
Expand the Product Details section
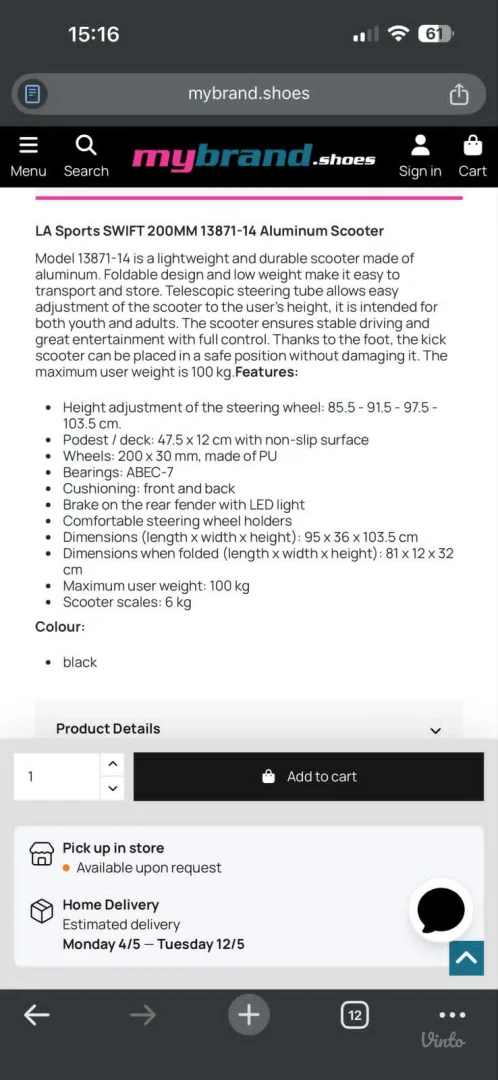coord(249,728)
